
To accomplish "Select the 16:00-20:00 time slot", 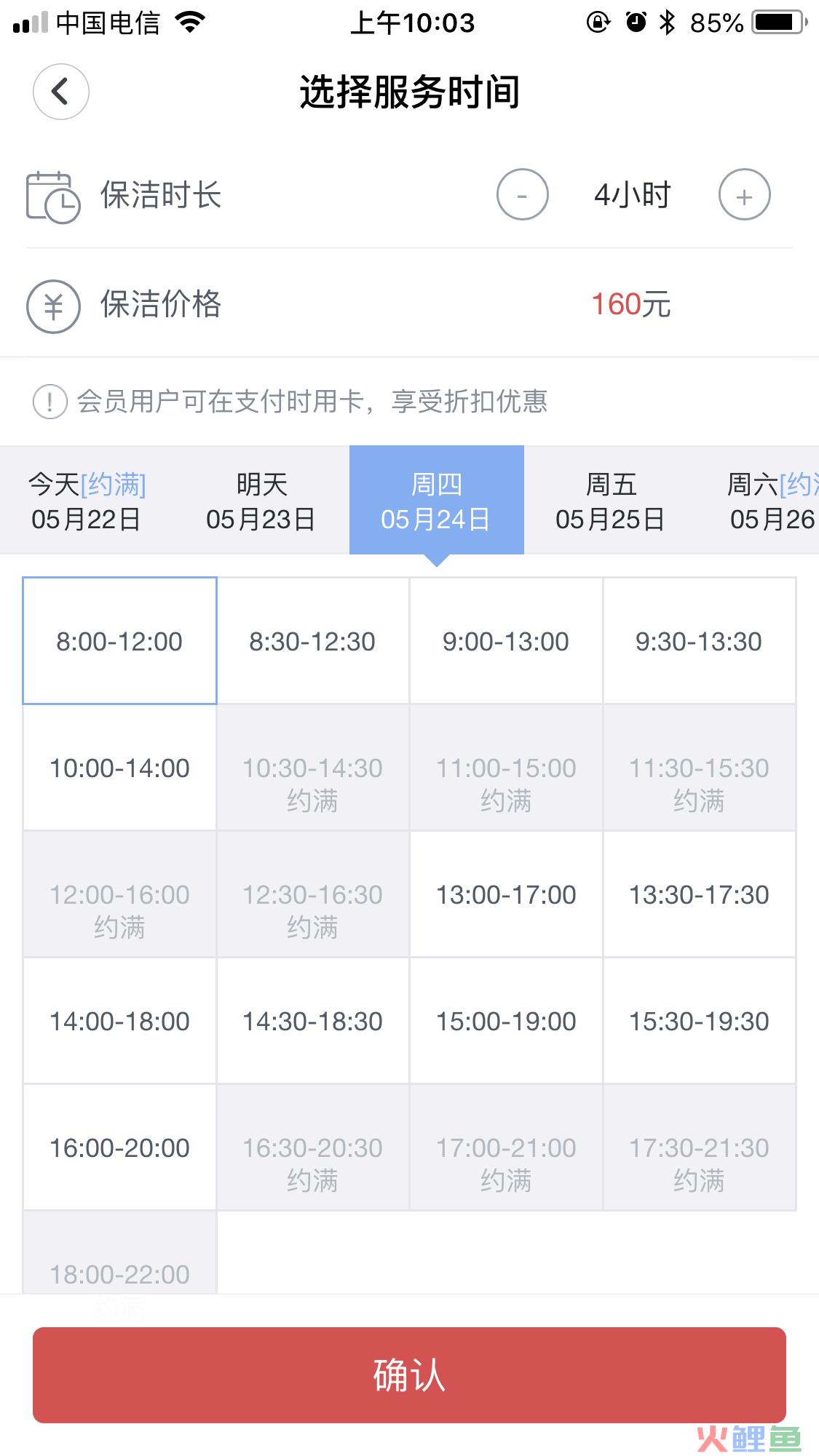I will (119, 1147).
